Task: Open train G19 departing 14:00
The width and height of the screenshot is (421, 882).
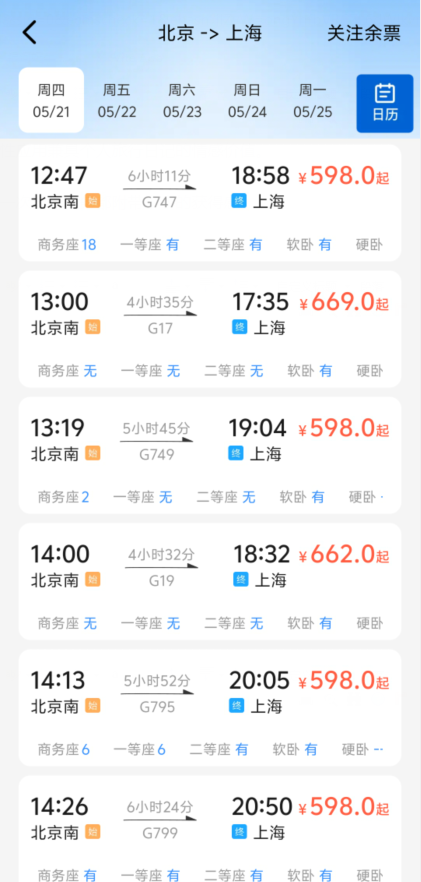Action: pos(210,581)
